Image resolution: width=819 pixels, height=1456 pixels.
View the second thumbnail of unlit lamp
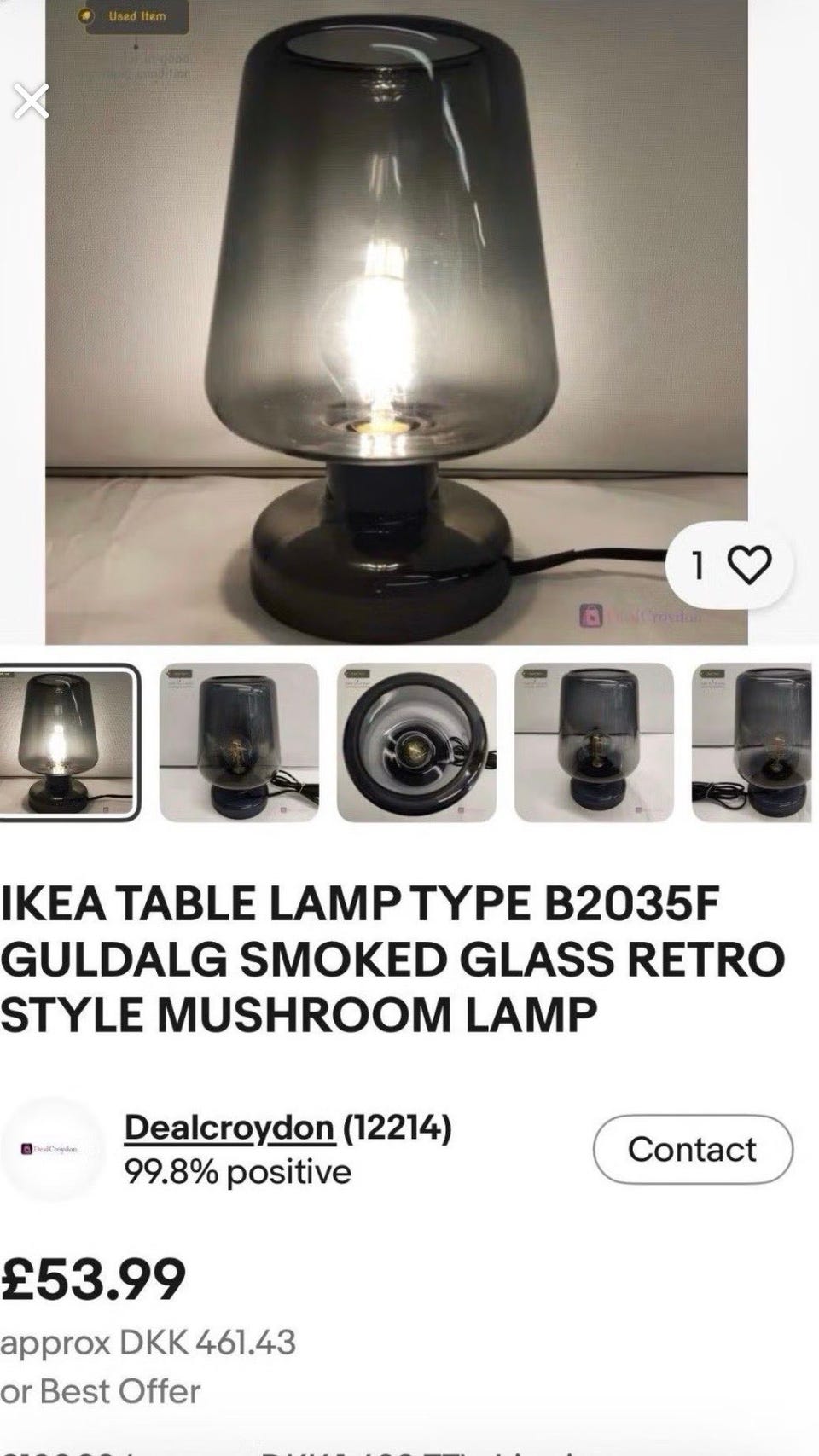(x=239, y=742)
